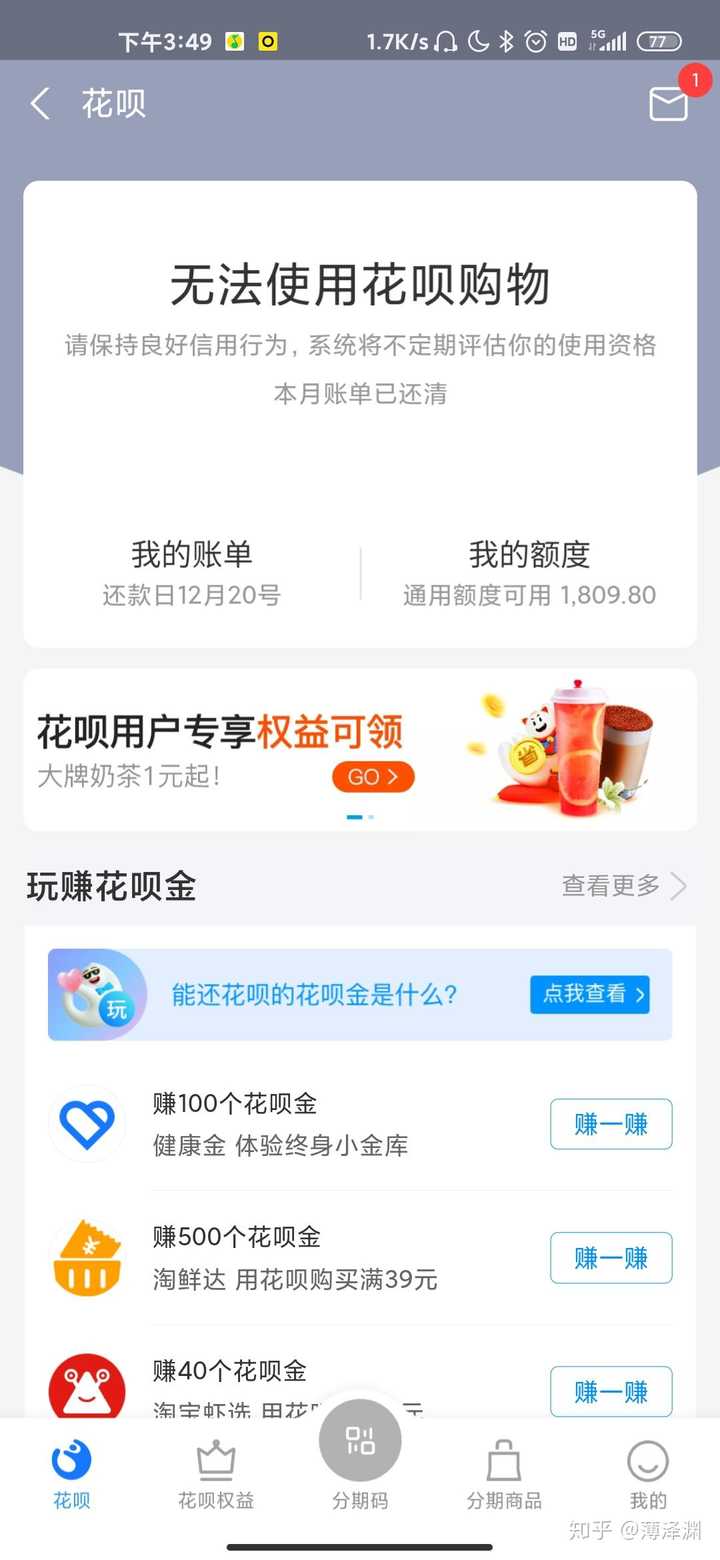Tap the yellow basket icon for 淘鲜达
720x1560 pixels.
point(87,1257)
